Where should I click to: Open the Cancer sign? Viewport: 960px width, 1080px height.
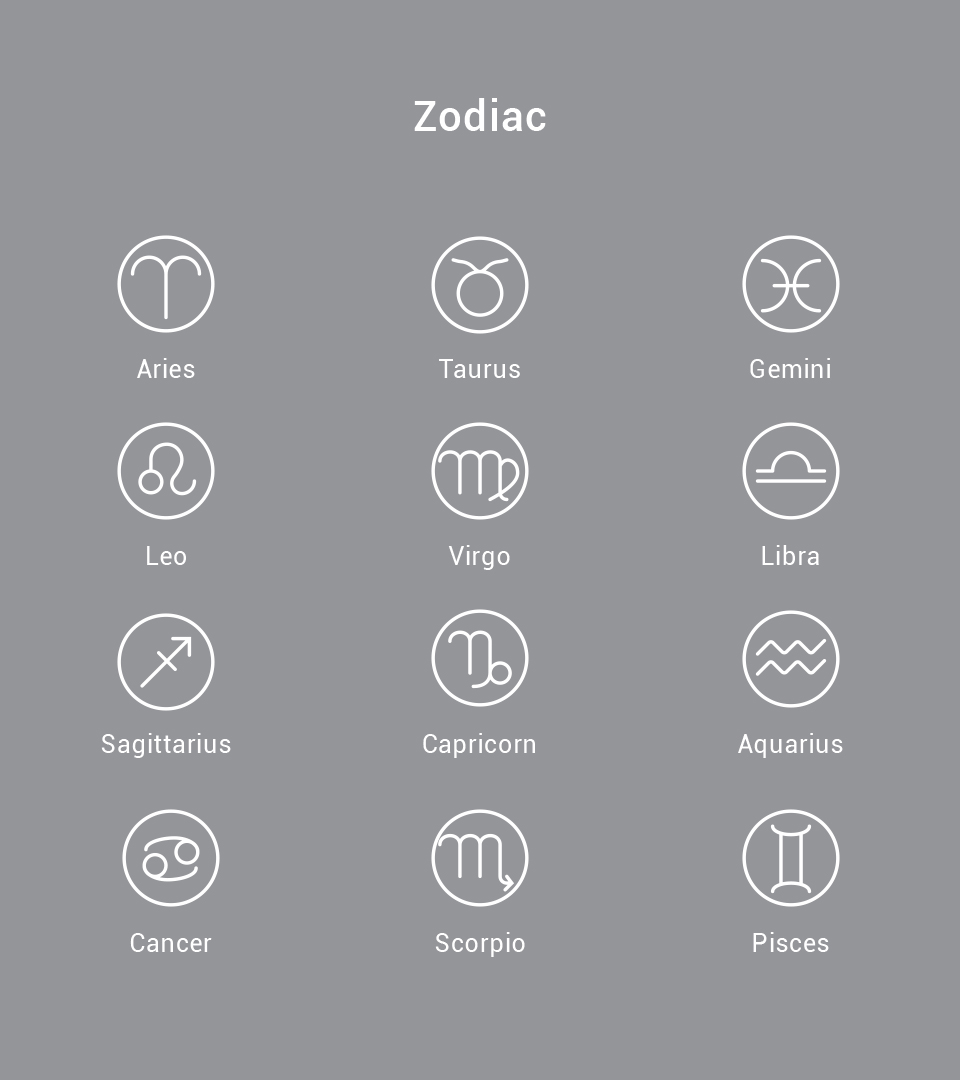pos(171,858)
